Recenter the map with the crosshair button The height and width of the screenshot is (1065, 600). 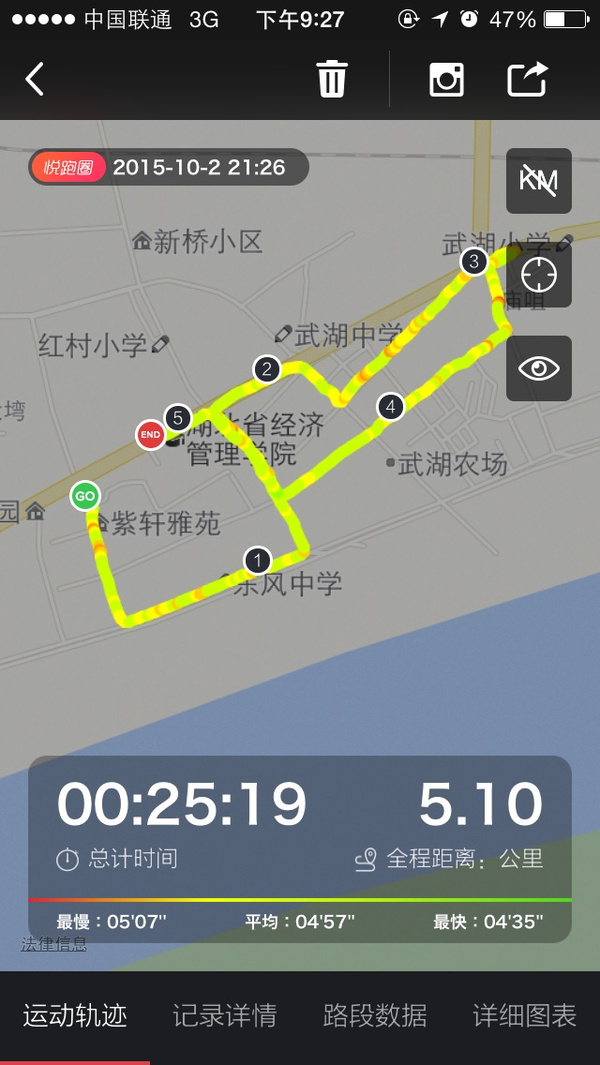[539, 276]
